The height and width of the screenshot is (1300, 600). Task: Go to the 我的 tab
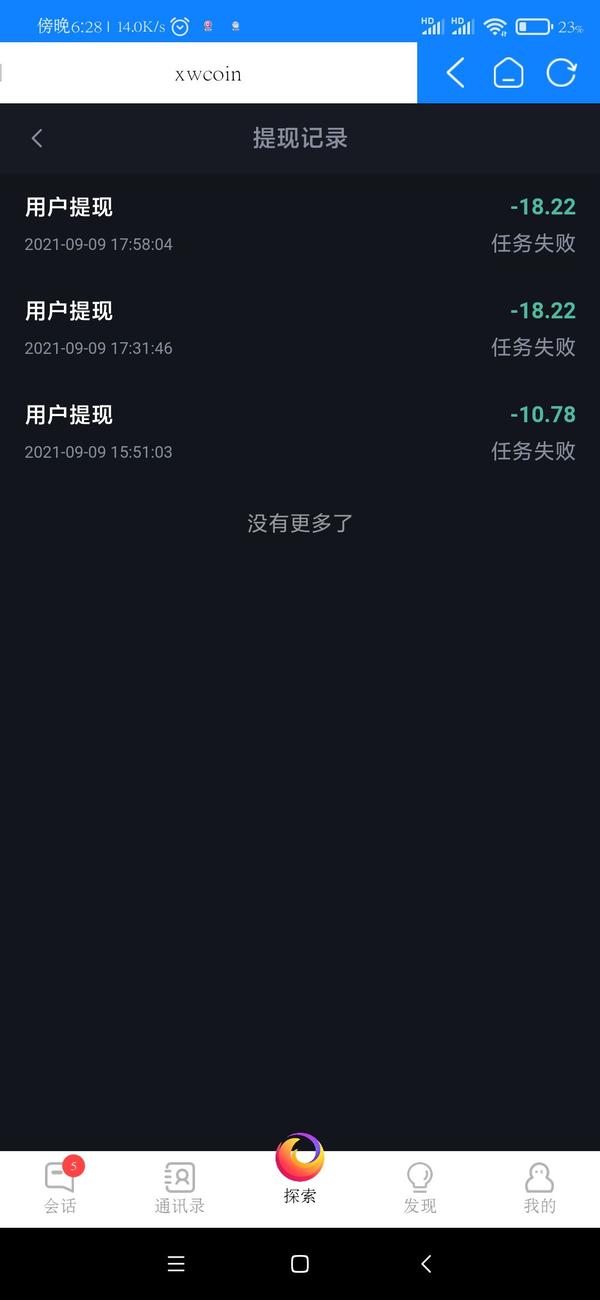(x=540, y=1187)
